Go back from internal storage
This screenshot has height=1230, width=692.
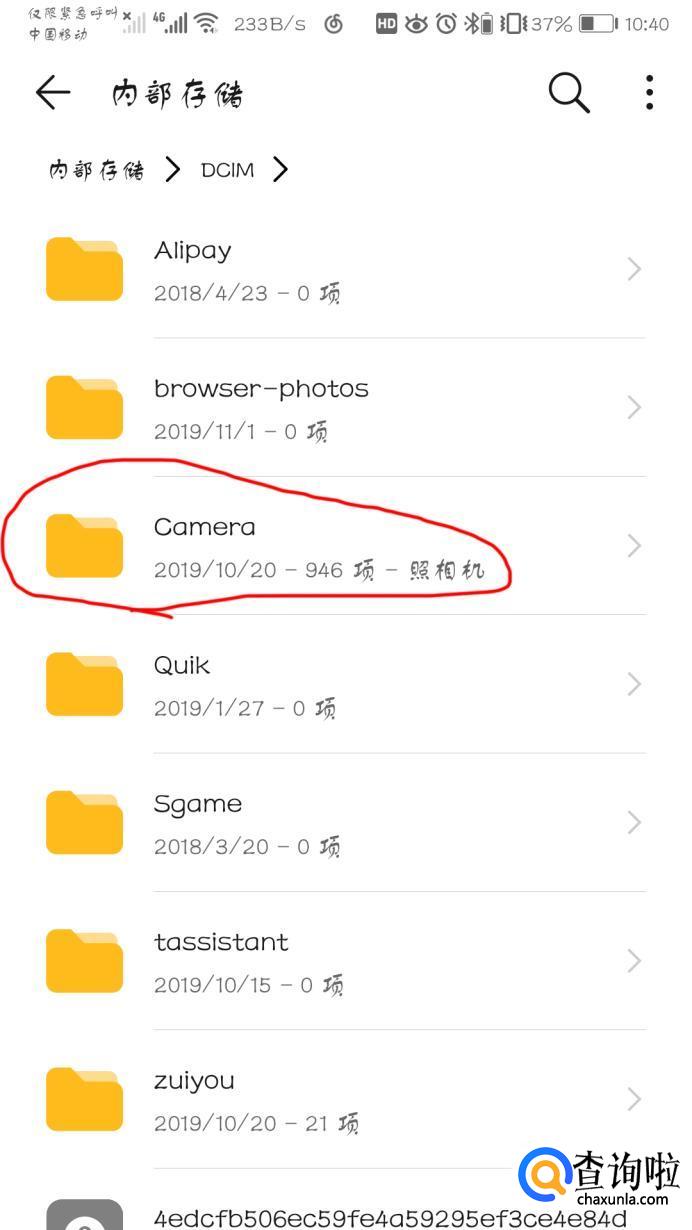(53, 93)
